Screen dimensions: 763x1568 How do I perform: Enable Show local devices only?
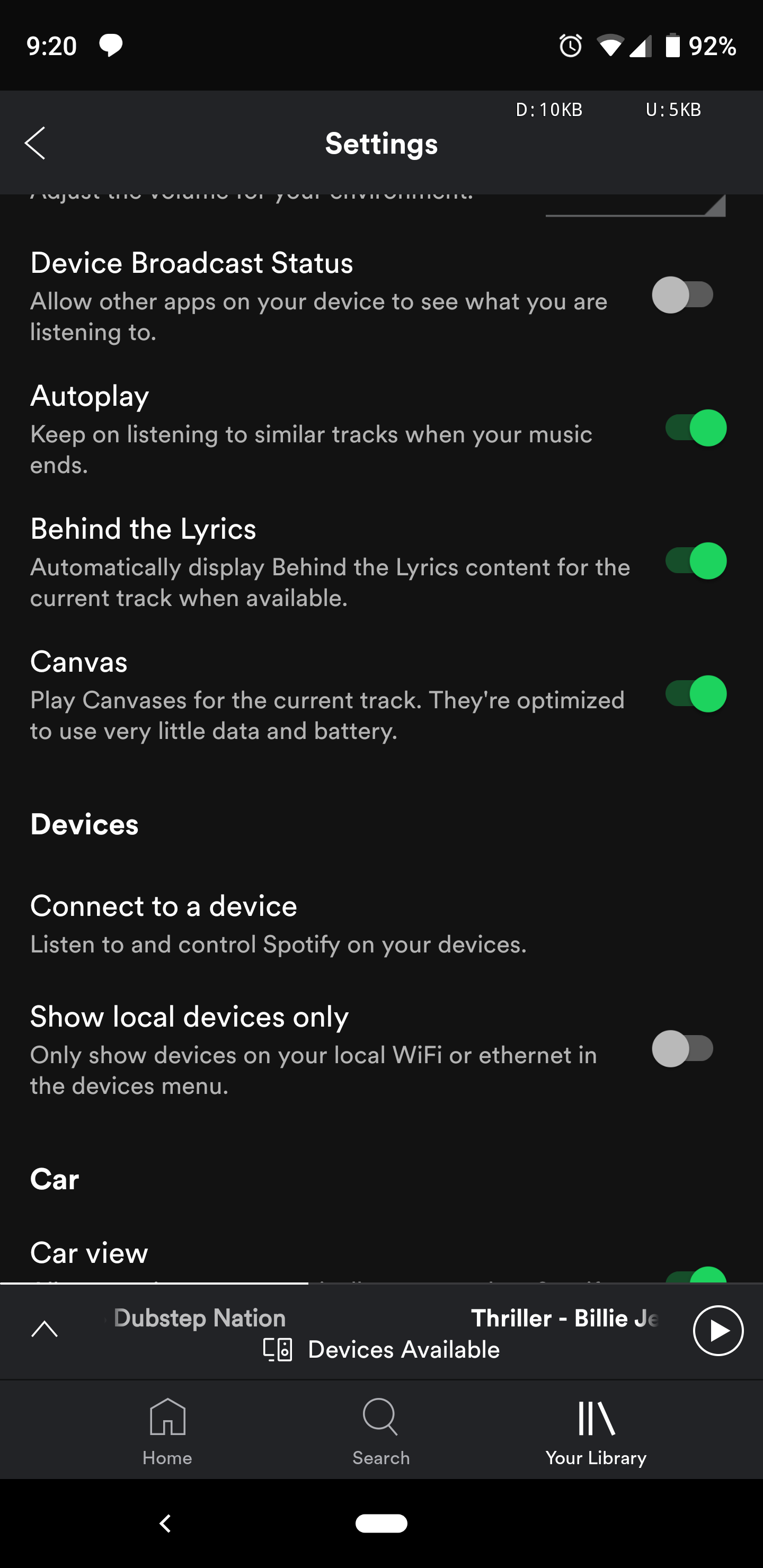click(x=682, y=1048)
